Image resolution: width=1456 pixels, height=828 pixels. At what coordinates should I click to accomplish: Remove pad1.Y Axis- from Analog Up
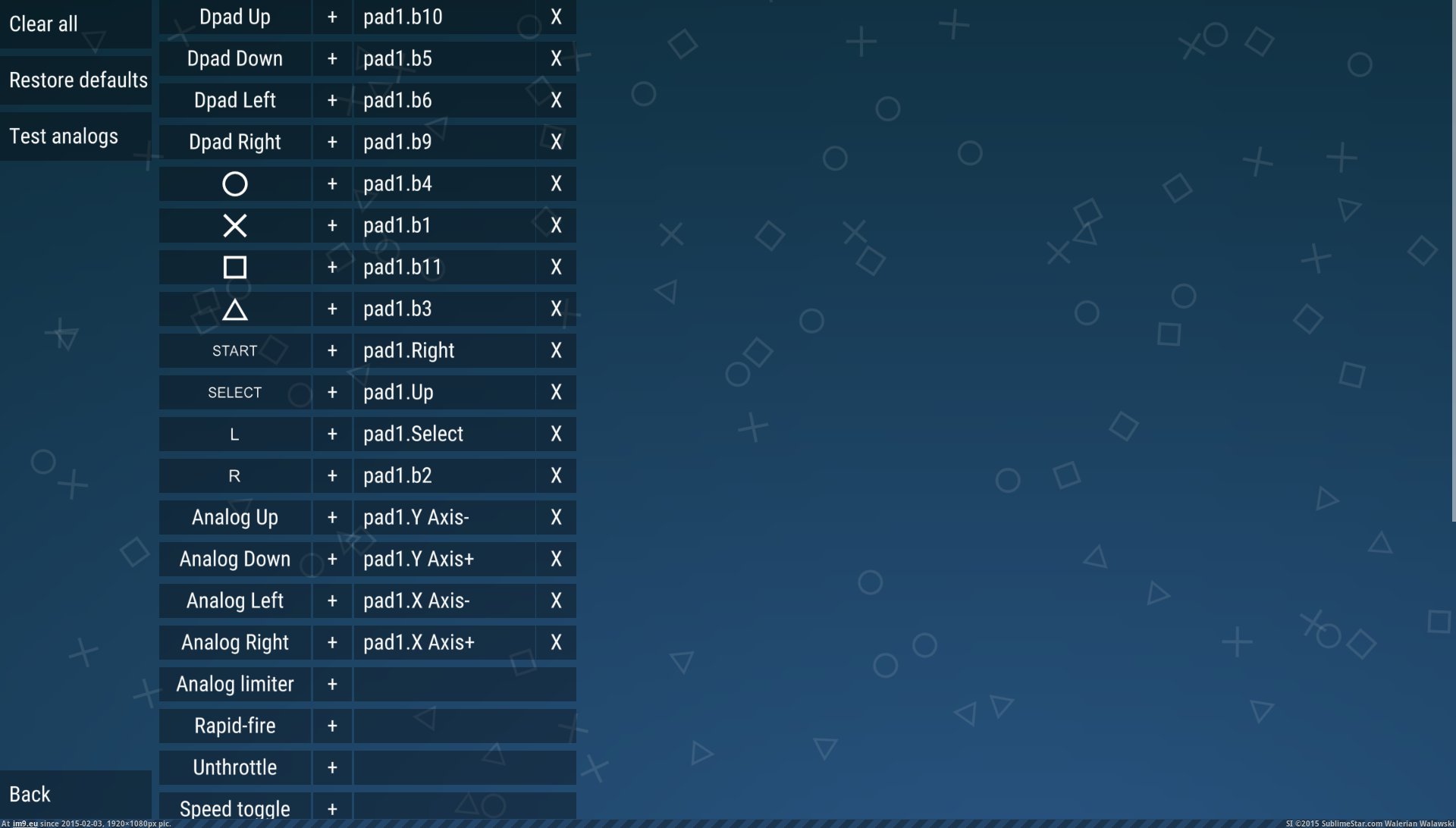point(556,517)
